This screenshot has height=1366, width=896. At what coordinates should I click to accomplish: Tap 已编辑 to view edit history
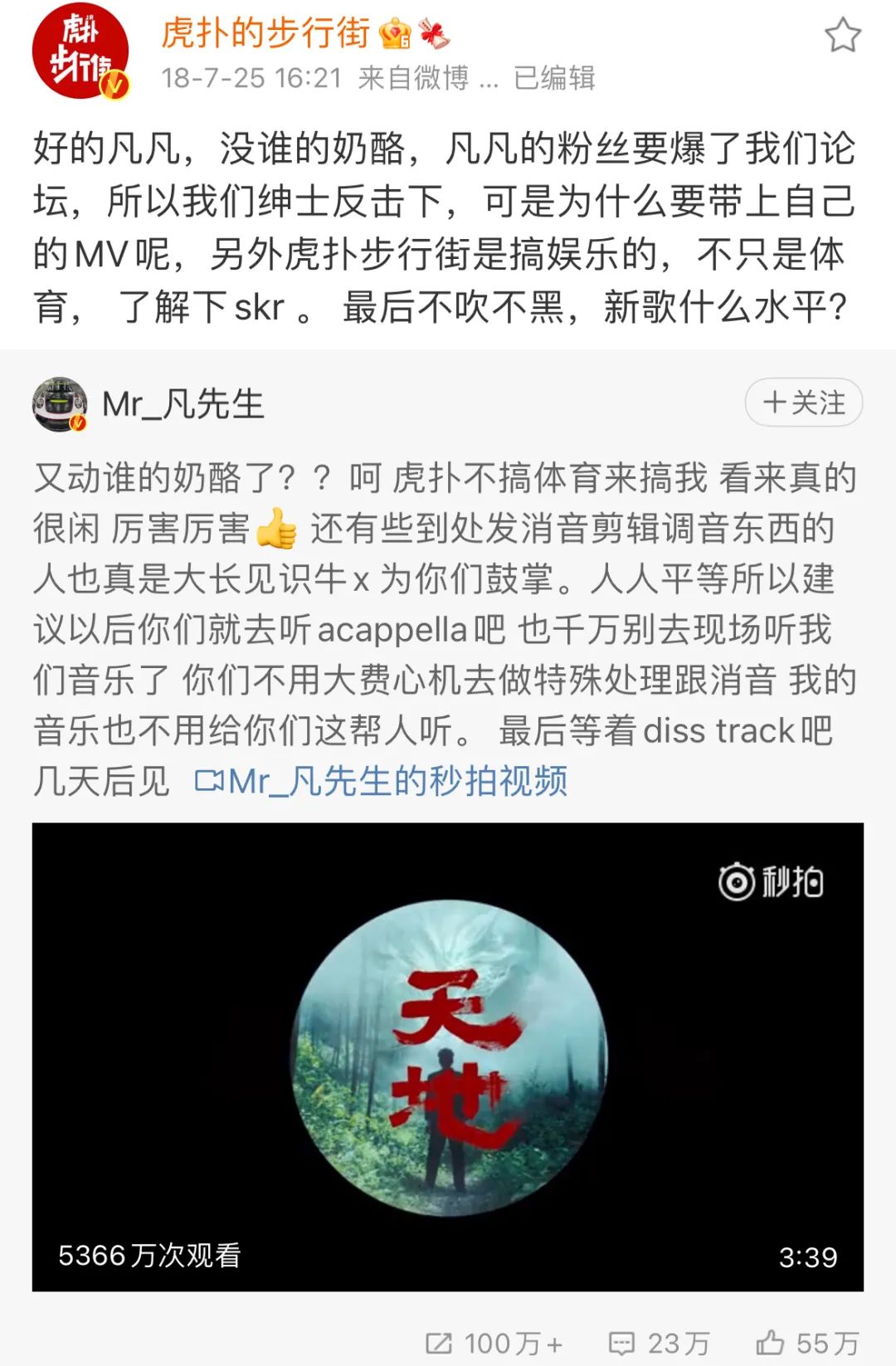558,80
